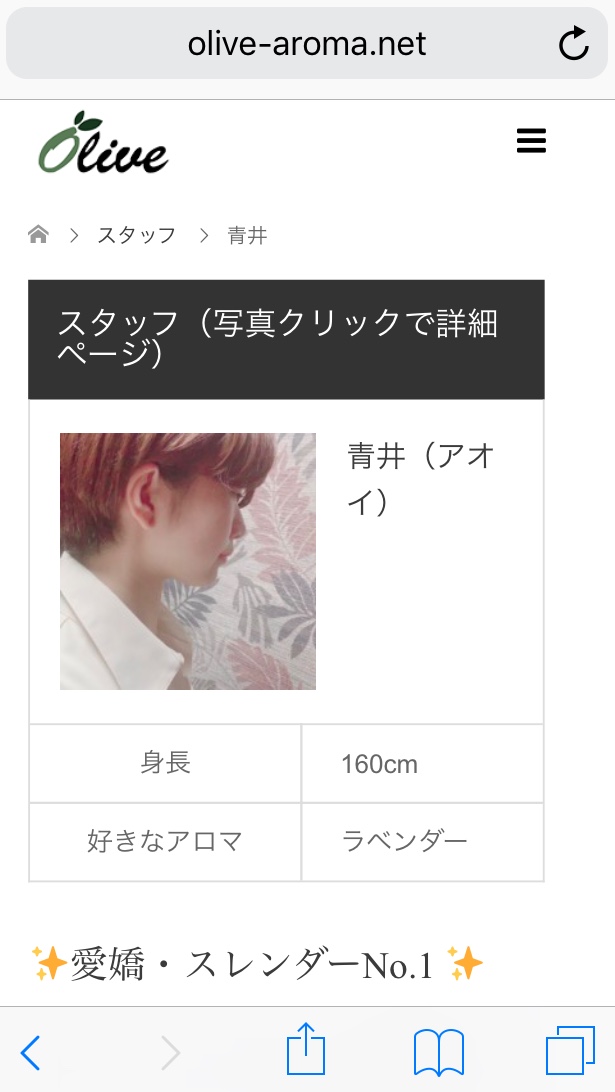615x1092 pixels.
Task: Open the スタッフ breadcrumb link
Action: coord(136,236)
